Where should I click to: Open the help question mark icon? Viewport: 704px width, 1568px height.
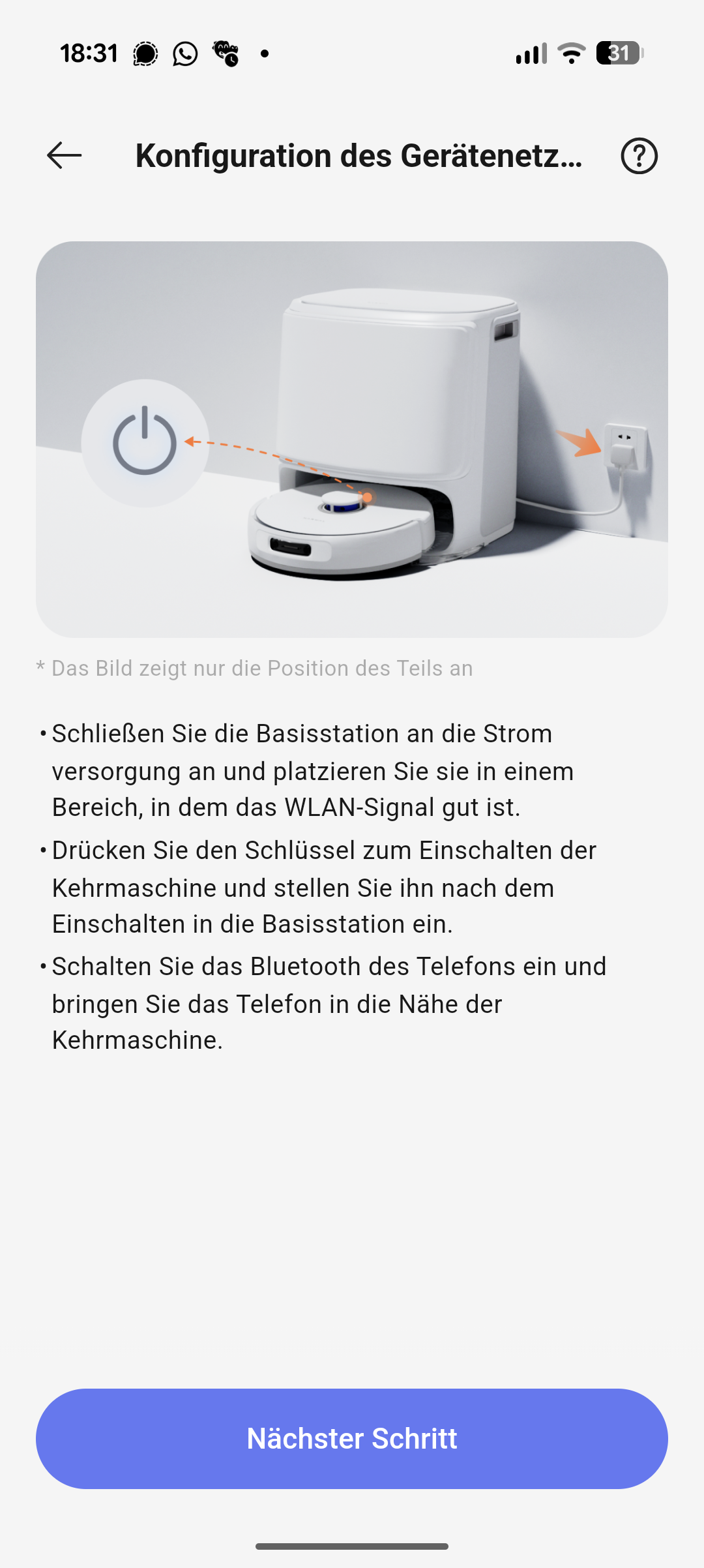point(639,156)
